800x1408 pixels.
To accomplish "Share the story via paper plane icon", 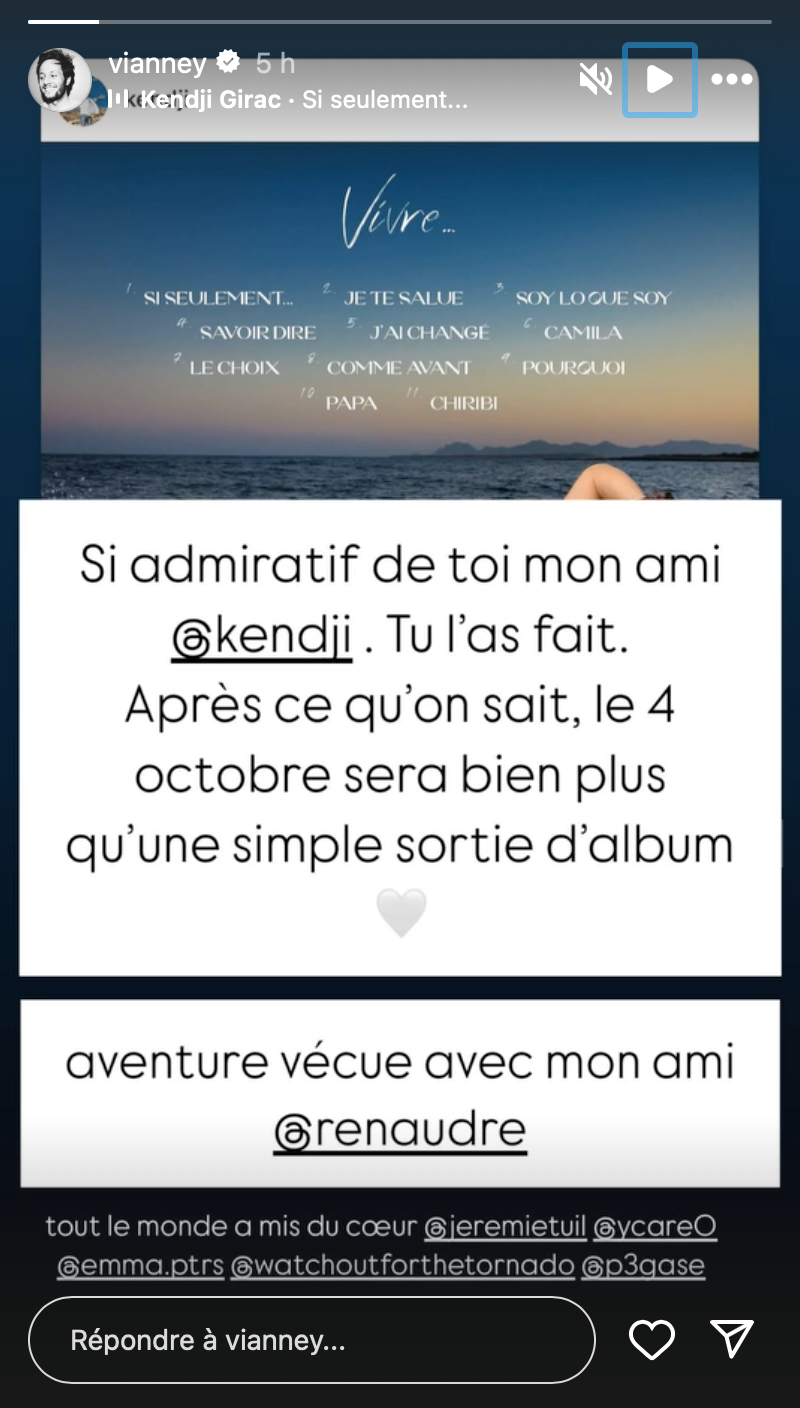I will [731, 1340].
